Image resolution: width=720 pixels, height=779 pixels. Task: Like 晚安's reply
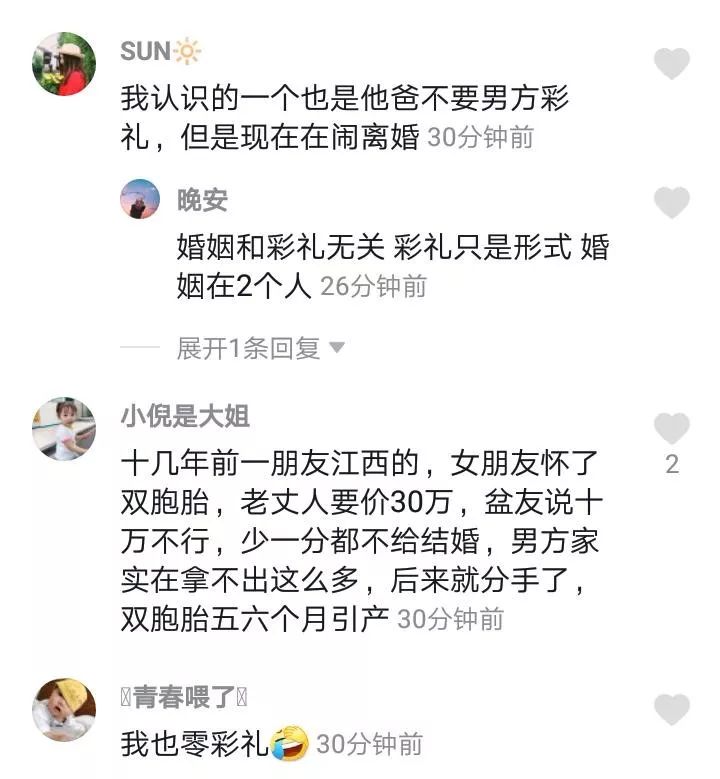tap(671, 202)
